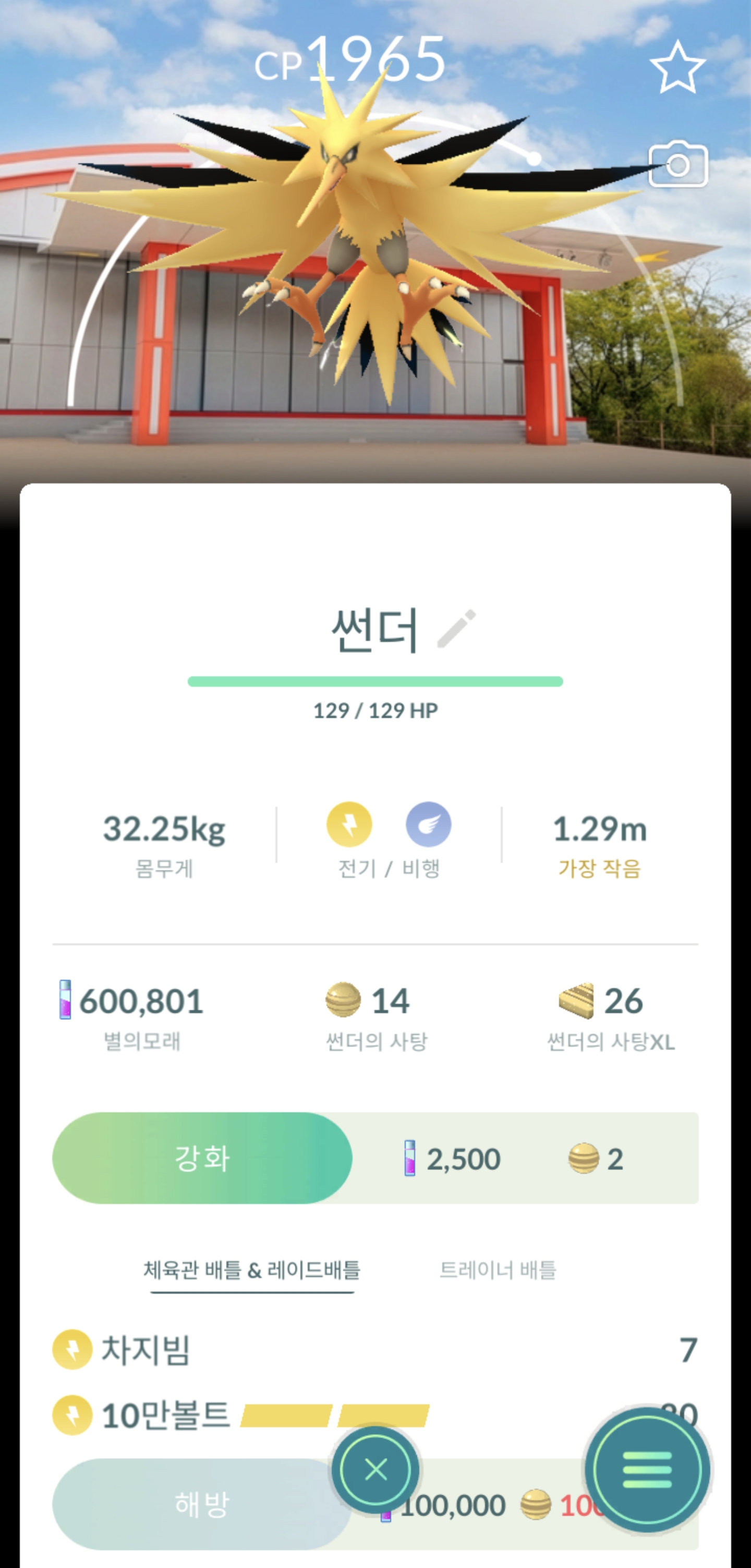Mark Zapdos as favorite with star
This screenshot has height=1568, width=751.
677,68
